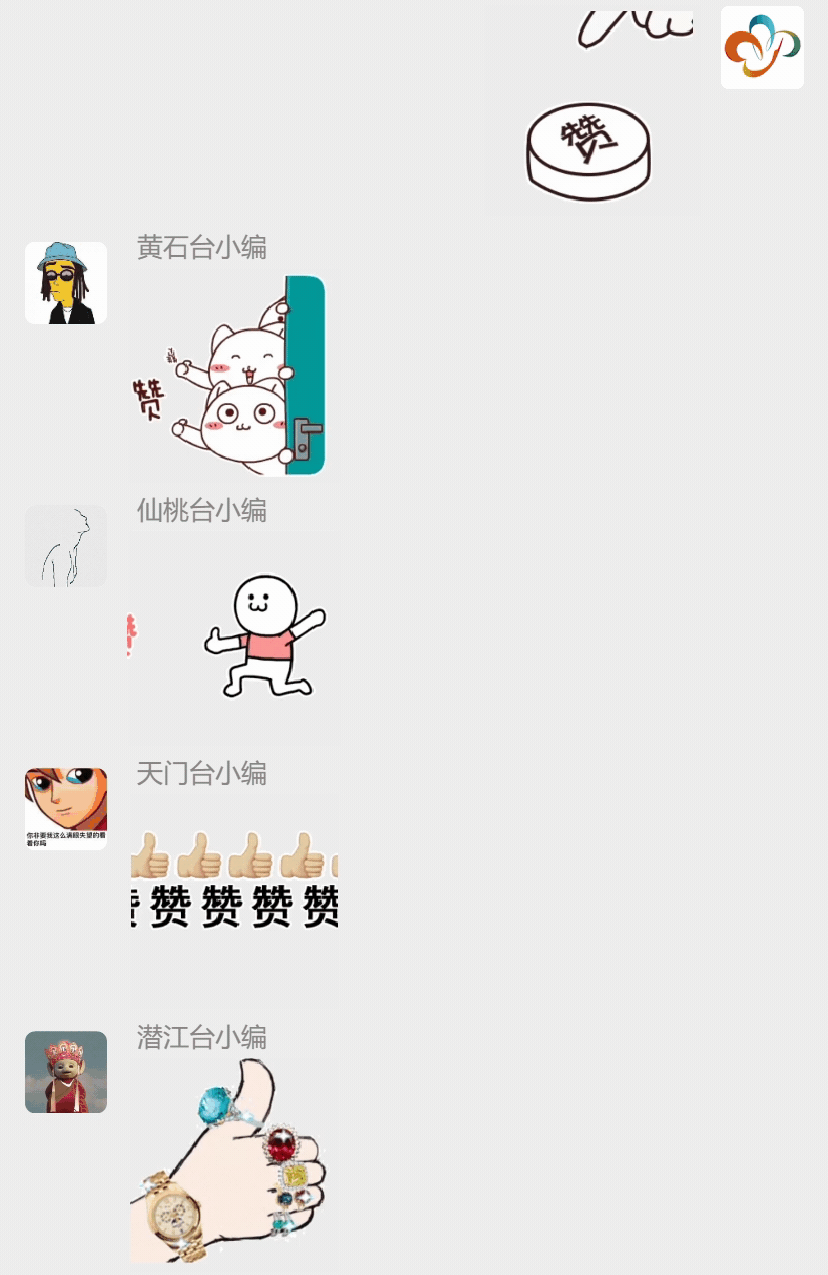The width and height of the screenshot is (828, 1275).
Task: View the cat sticker from 黄石台小编
Action: tap(233, 375)
